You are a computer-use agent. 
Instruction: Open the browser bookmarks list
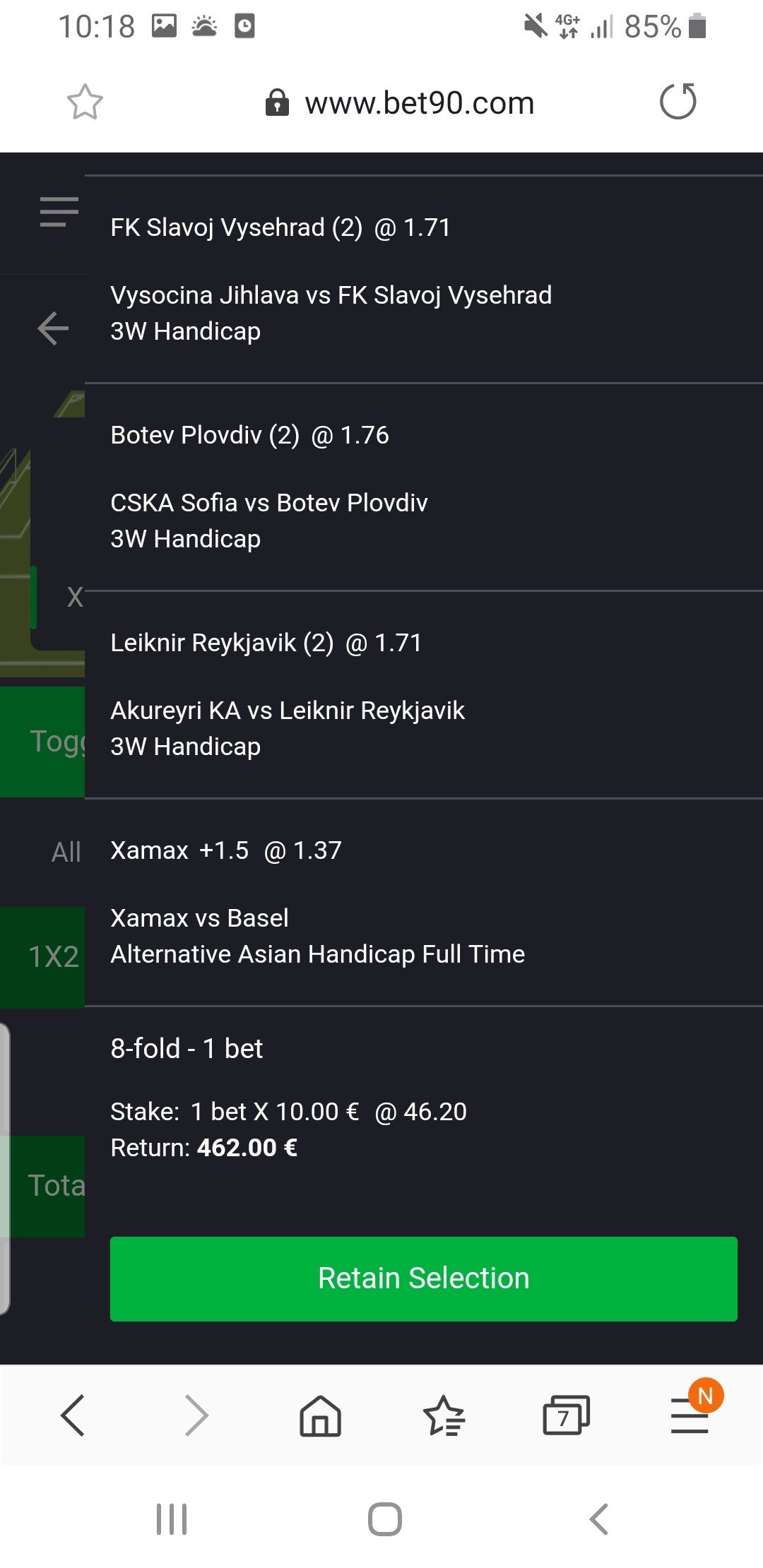point(444,1415)
